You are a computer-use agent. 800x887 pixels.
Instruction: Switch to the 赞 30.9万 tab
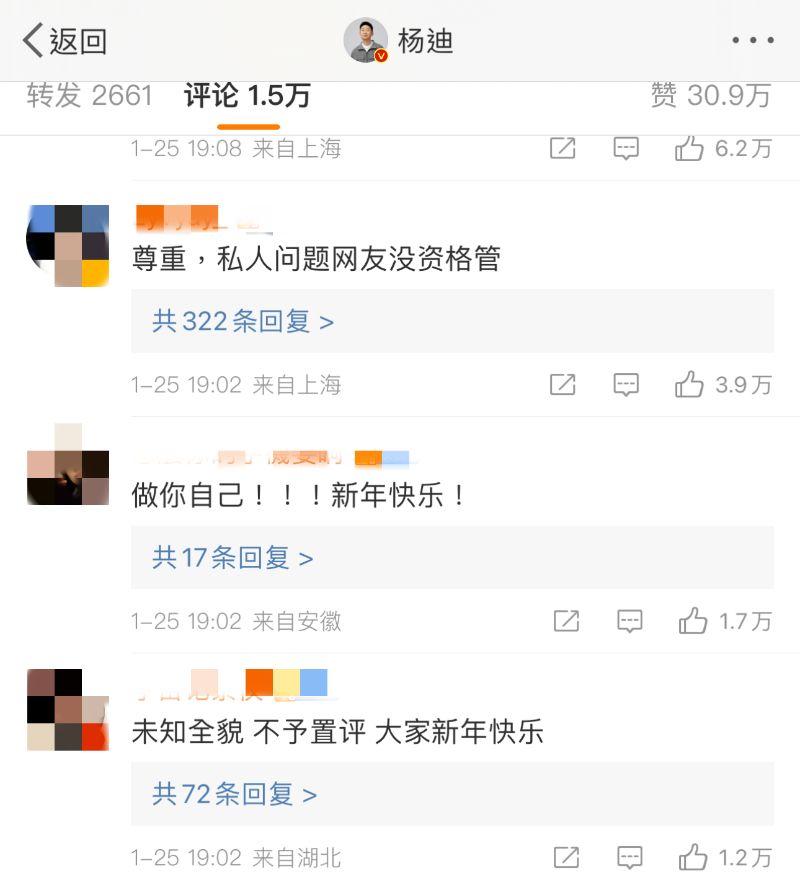[x=710, y=96]
